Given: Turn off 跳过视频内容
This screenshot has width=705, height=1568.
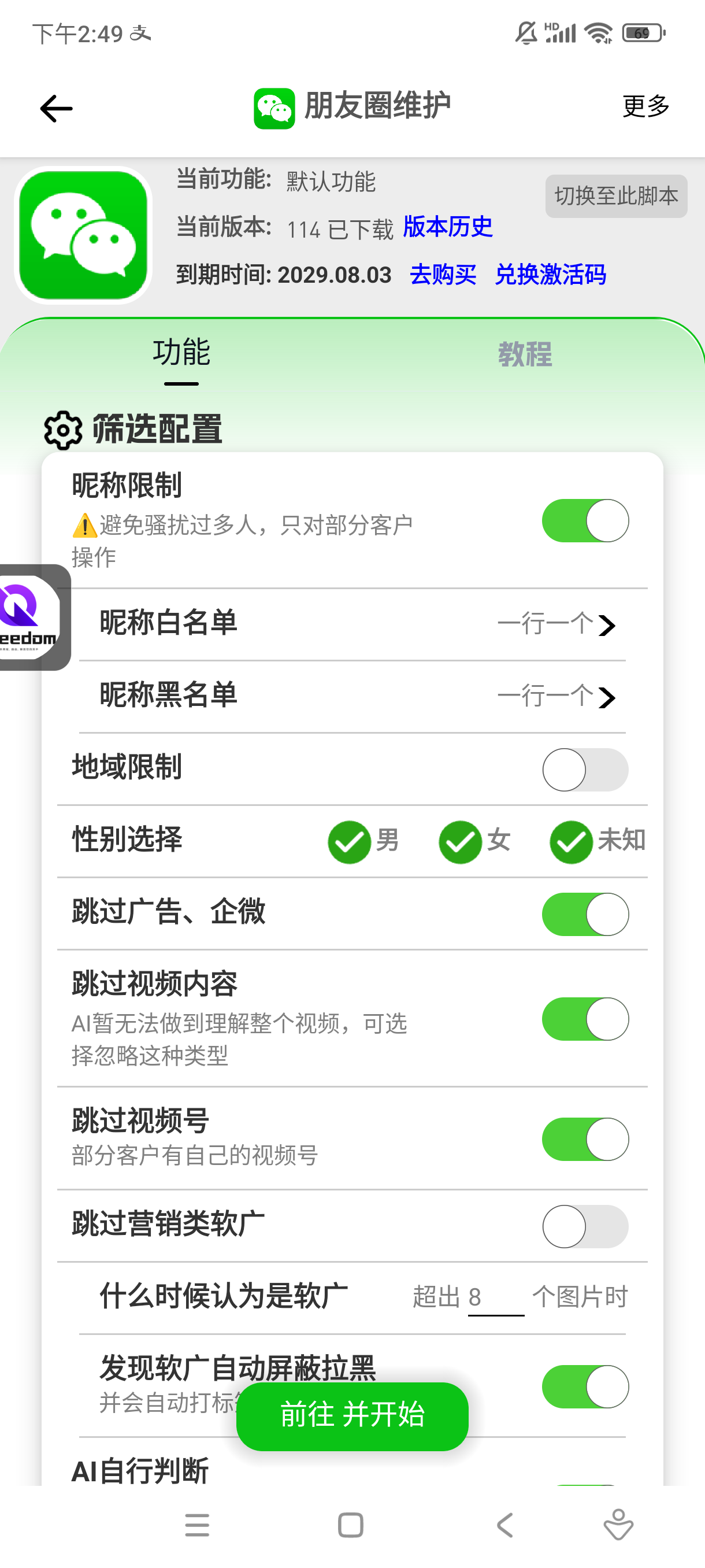Looking at the screenshot, I should coord(585,1018).
